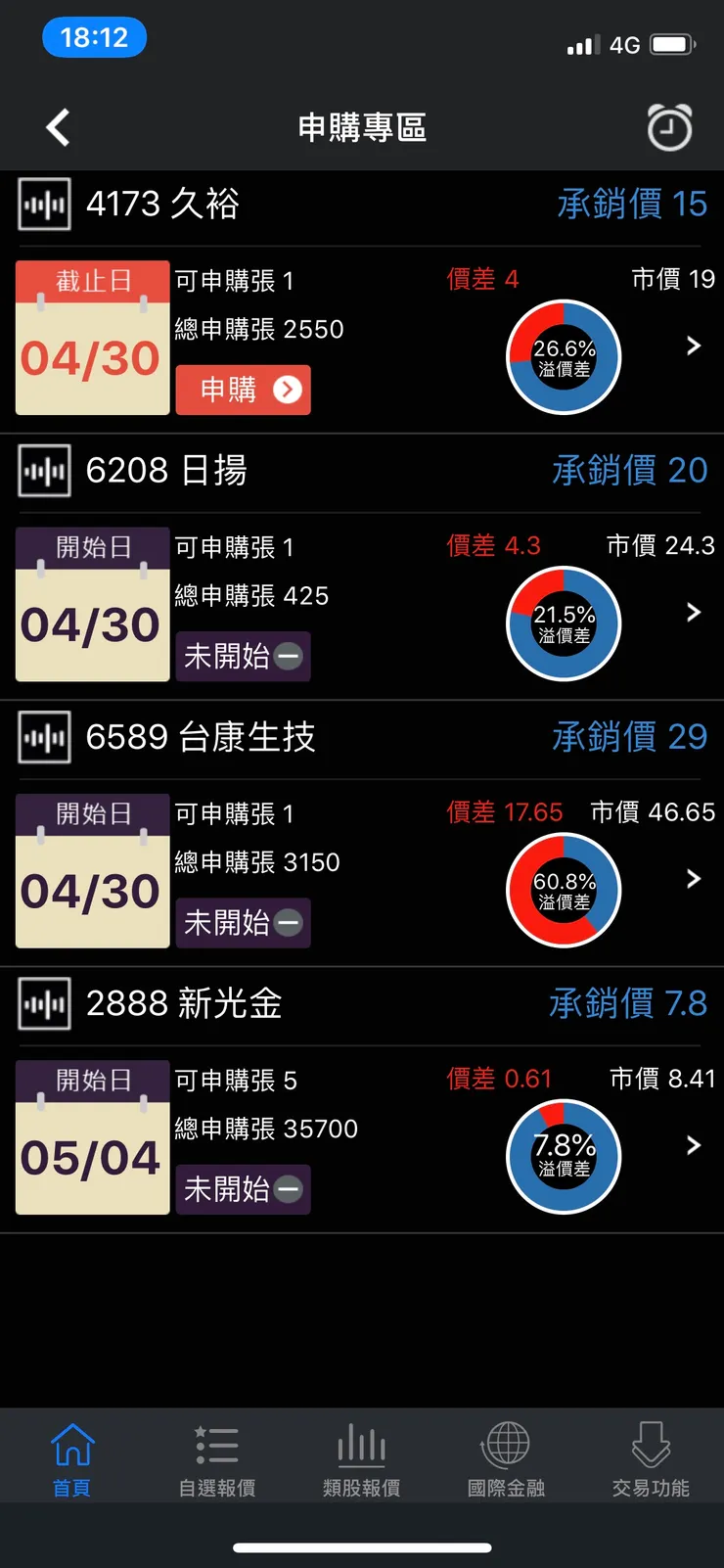Viewport: 724px width, 1568px height.
Task: Tap the 未開始 status toggle for 台康生技
Action: [243, 923]
